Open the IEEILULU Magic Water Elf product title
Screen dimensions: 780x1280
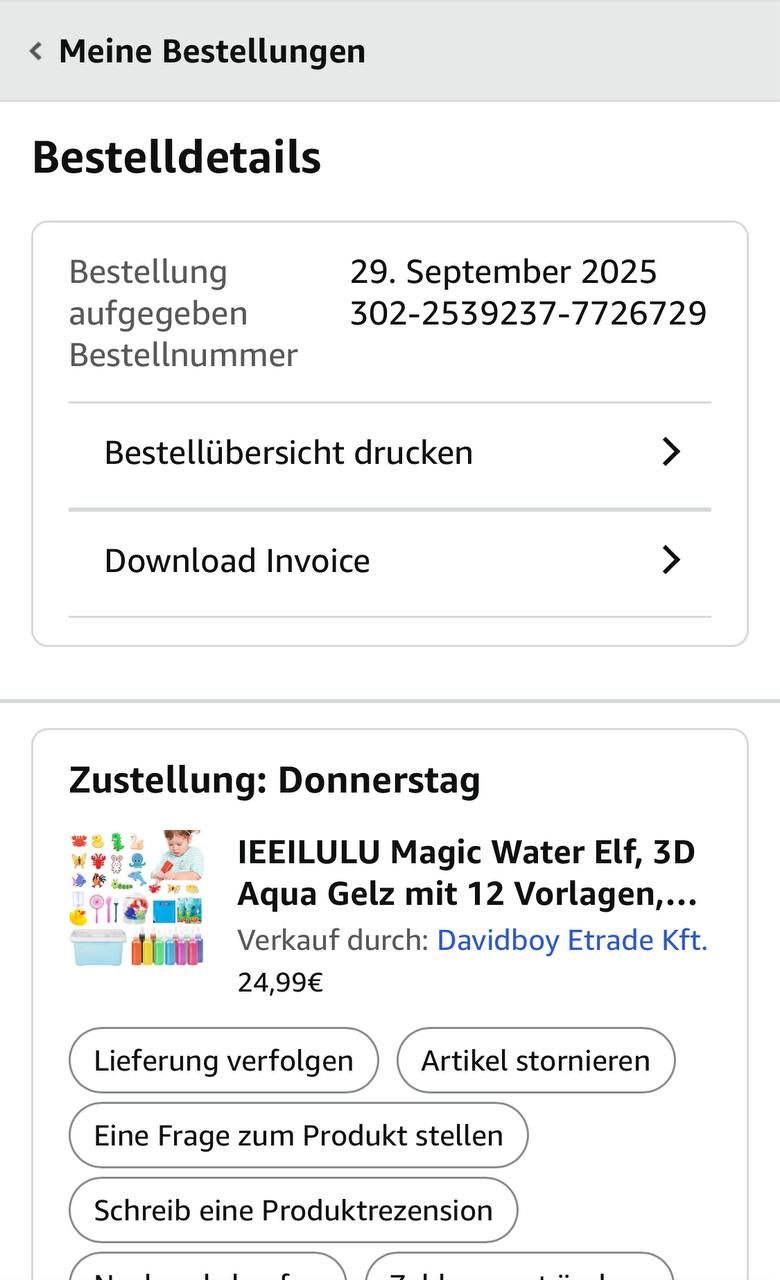(466, 873)
